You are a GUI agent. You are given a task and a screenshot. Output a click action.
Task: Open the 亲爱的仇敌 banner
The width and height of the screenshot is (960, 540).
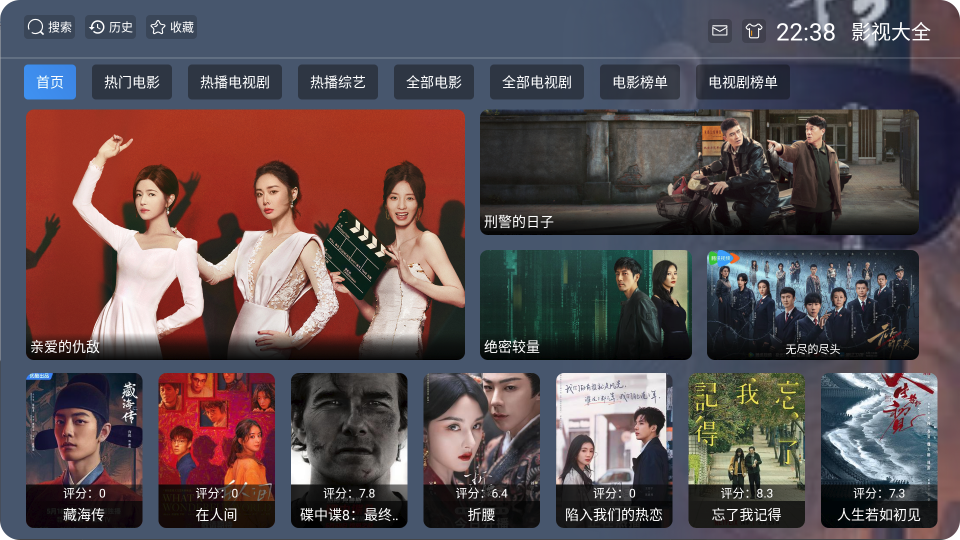click(x=245, y=234)
